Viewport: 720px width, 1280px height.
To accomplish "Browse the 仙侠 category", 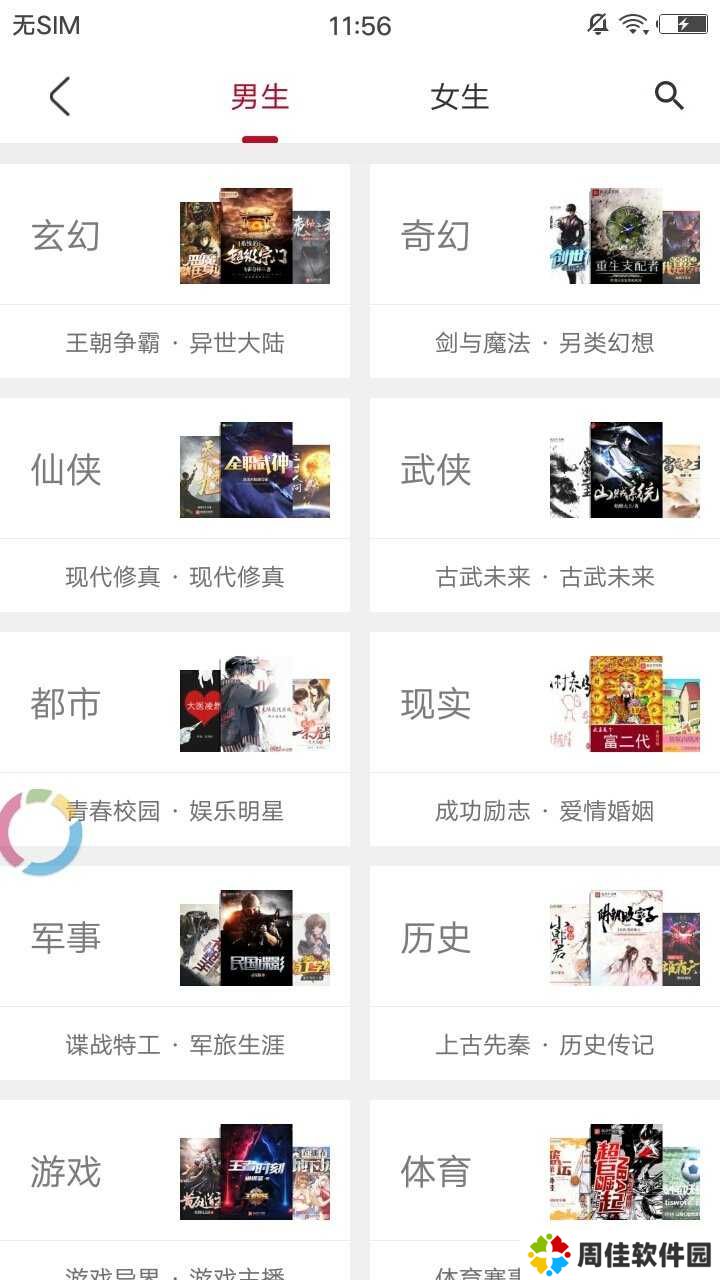I will point(175,505).
